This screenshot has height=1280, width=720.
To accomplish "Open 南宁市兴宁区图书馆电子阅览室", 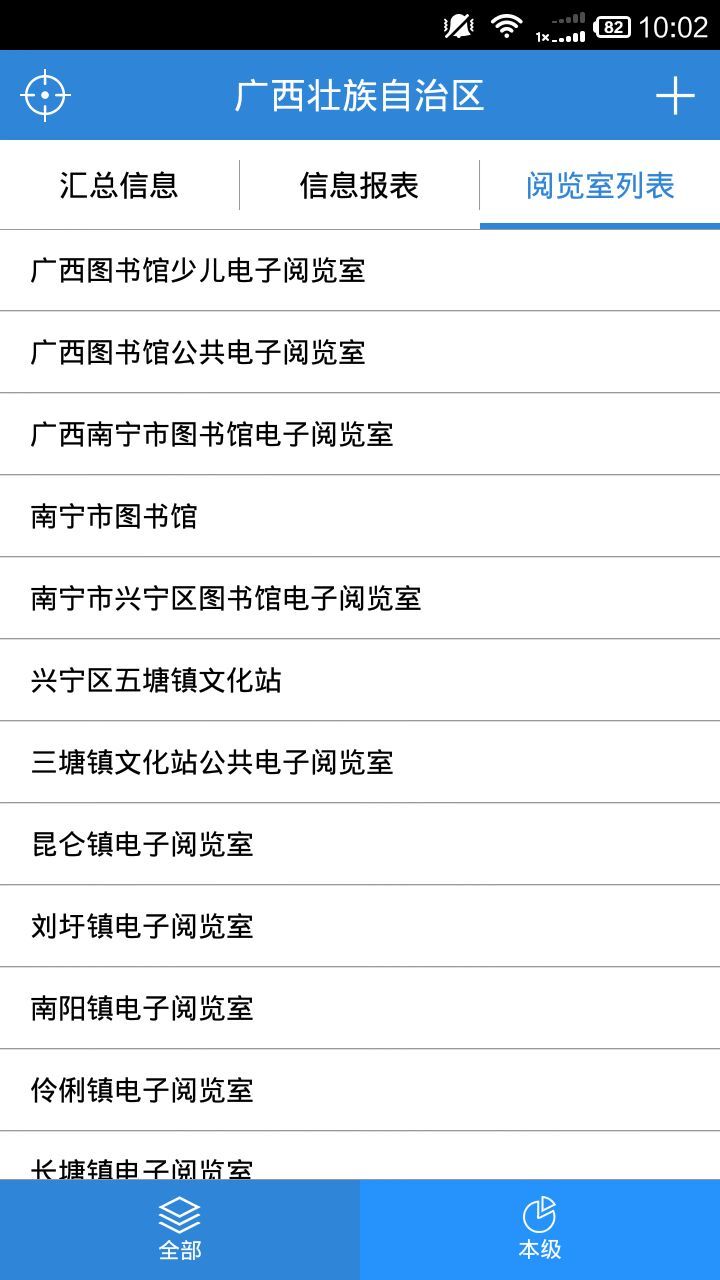I will point(360,598).
